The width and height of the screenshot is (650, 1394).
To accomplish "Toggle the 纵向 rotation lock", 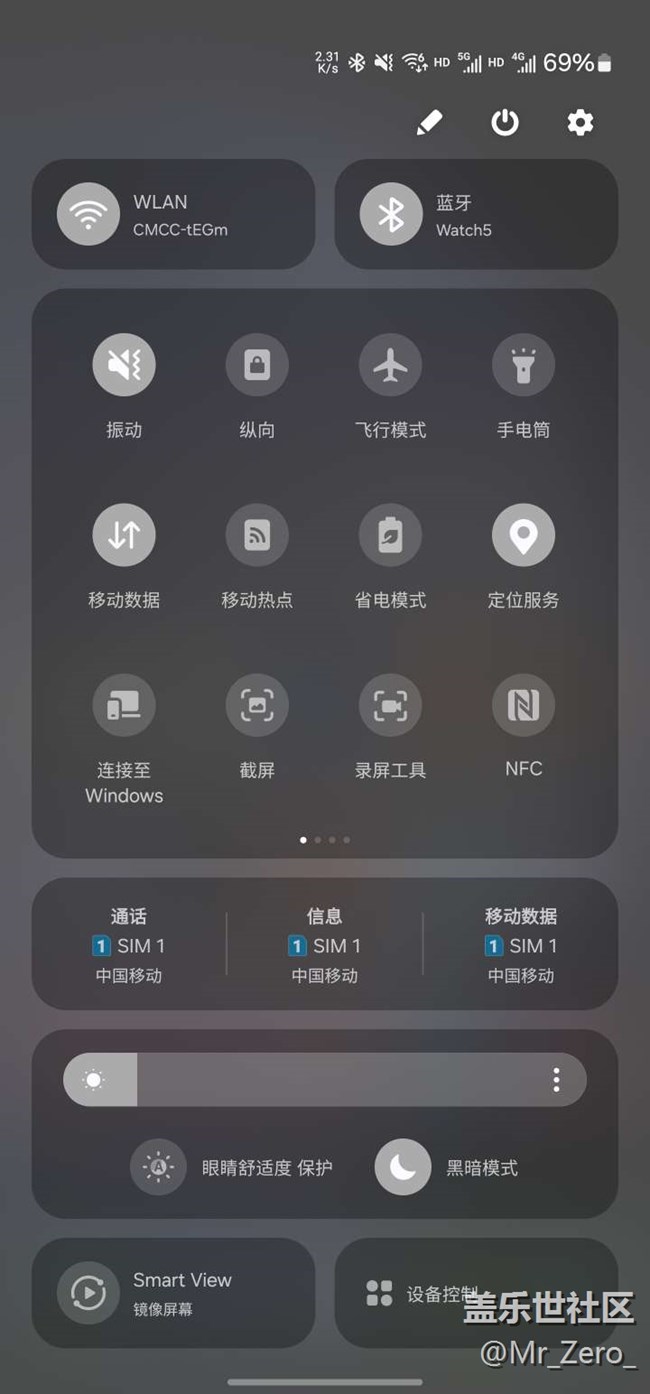I will pyautogui.click(x=257, y=365).
